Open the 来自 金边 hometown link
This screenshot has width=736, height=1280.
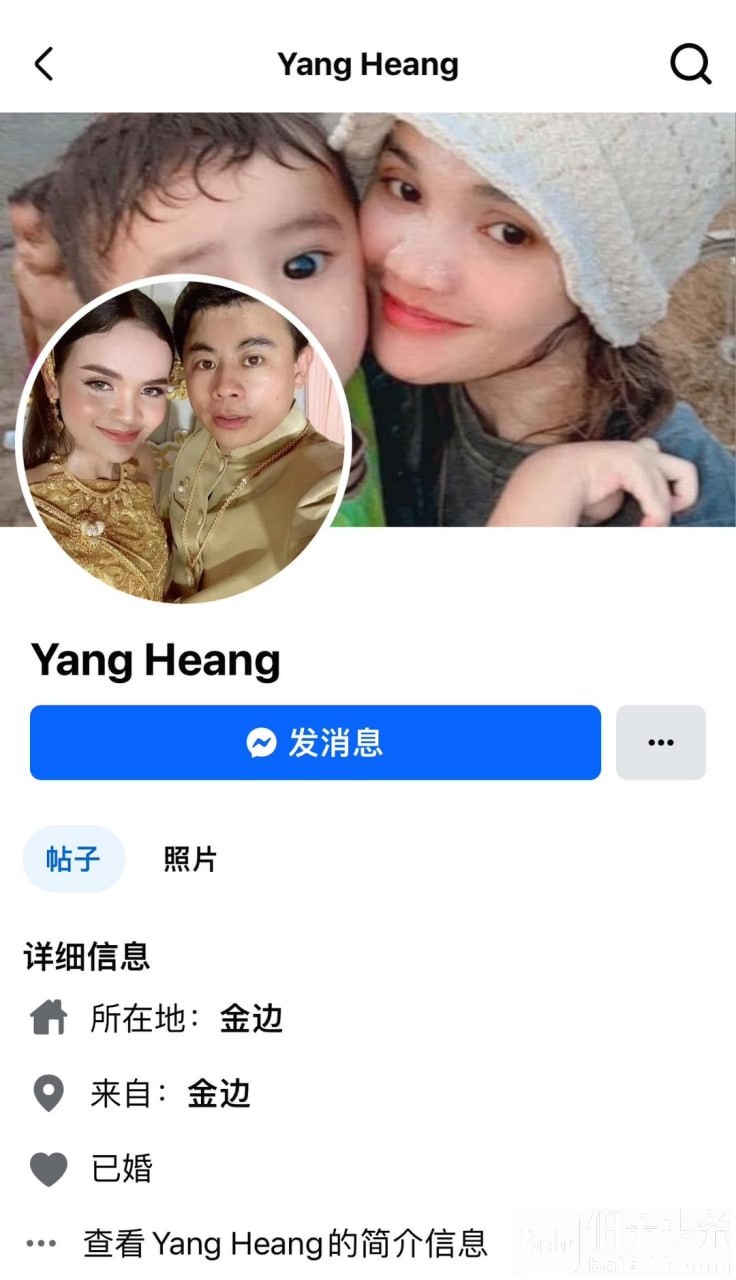[x=219, y=1094]
